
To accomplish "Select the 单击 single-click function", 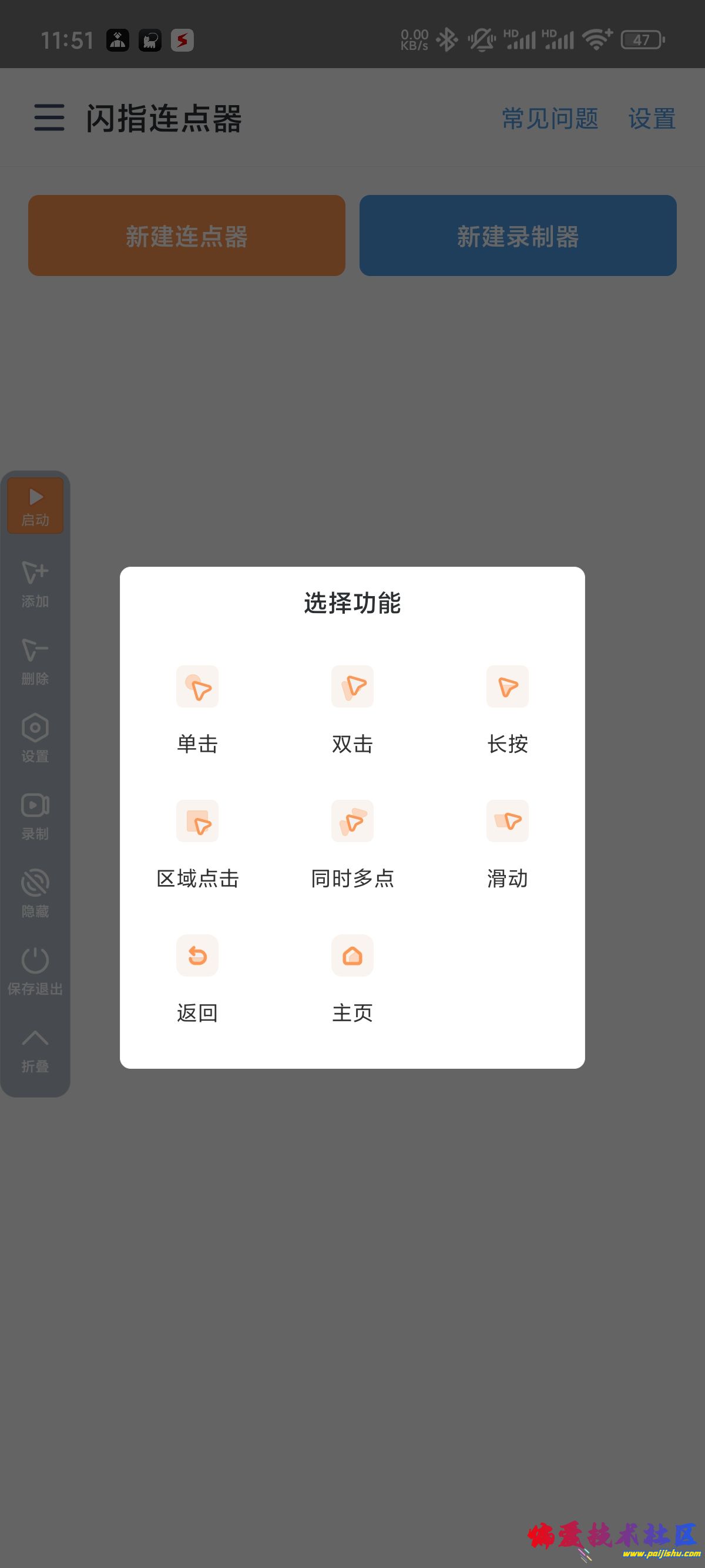I will point(197,708).
